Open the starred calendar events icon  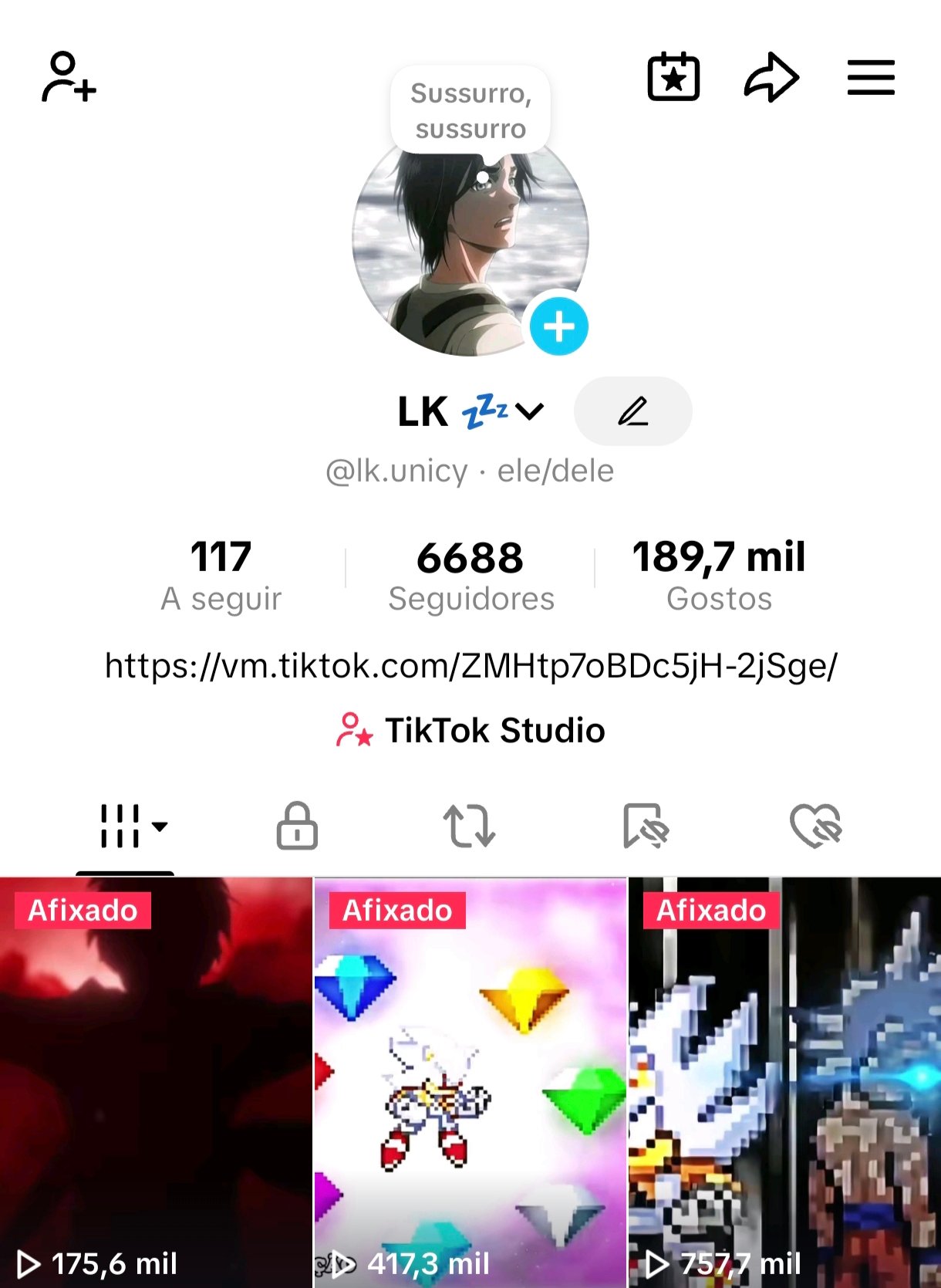click(x=673, y=77)
